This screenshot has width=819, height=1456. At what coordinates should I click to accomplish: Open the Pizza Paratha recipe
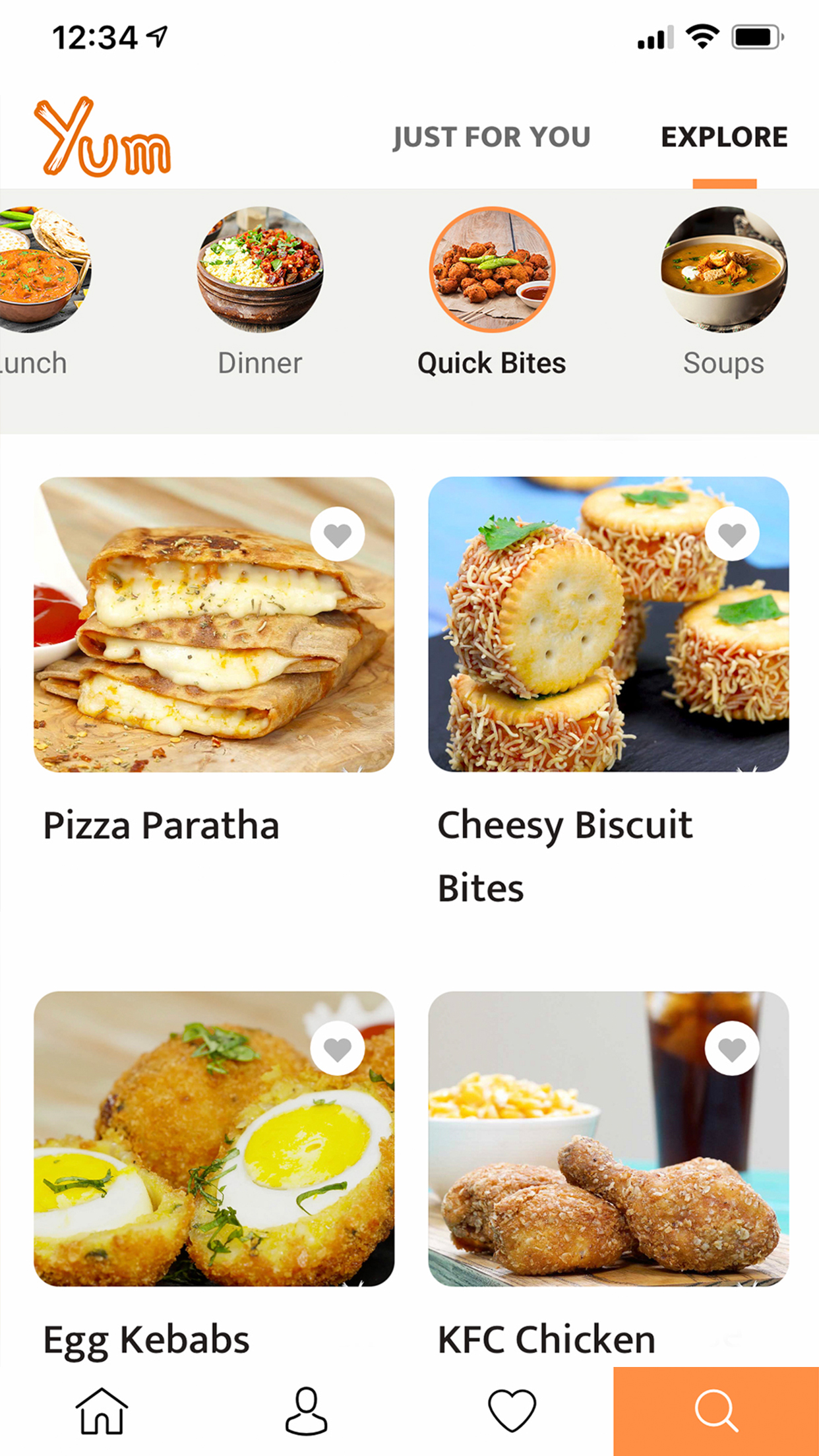pos(214,624)
